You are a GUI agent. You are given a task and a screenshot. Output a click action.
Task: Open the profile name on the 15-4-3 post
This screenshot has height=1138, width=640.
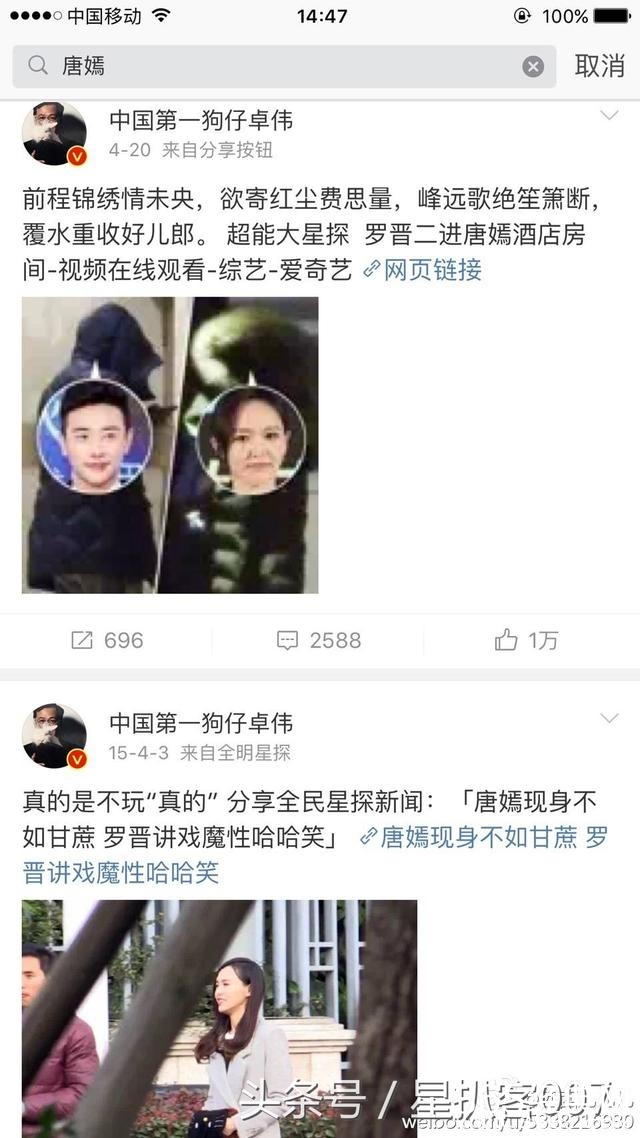(x=201, y=722)
